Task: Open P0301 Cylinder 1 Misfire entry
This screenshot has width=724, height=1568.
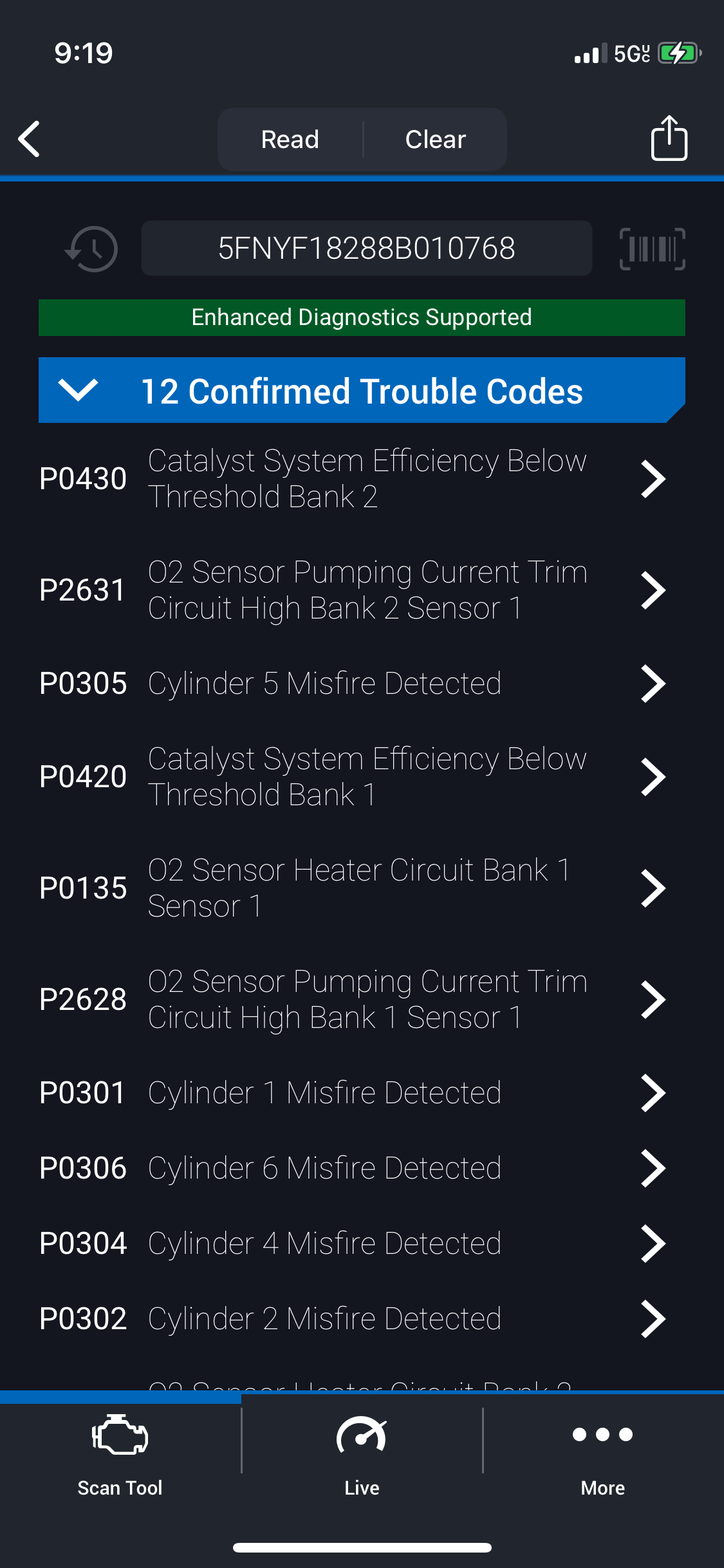Action: pyautogui.click(x=362, y=1093)
